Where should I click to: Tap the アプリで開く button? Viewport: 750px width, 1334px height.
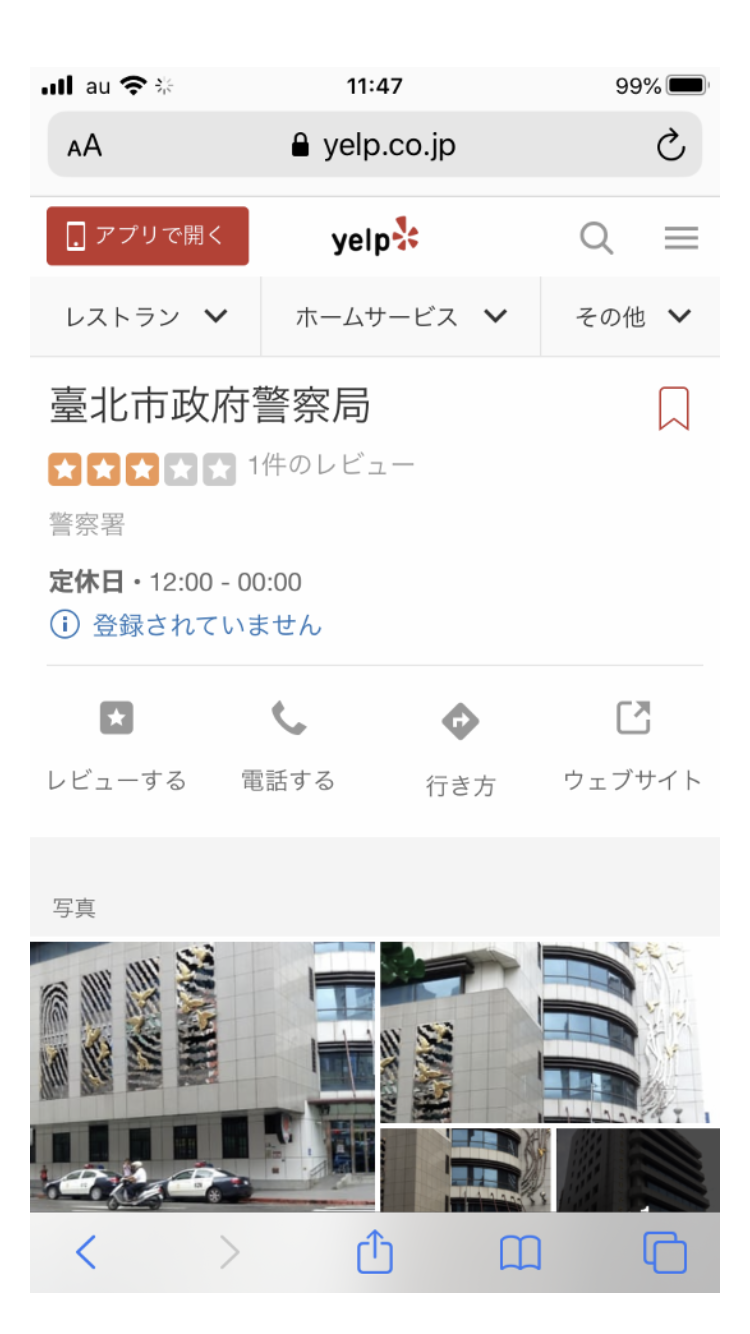point(148,236)
